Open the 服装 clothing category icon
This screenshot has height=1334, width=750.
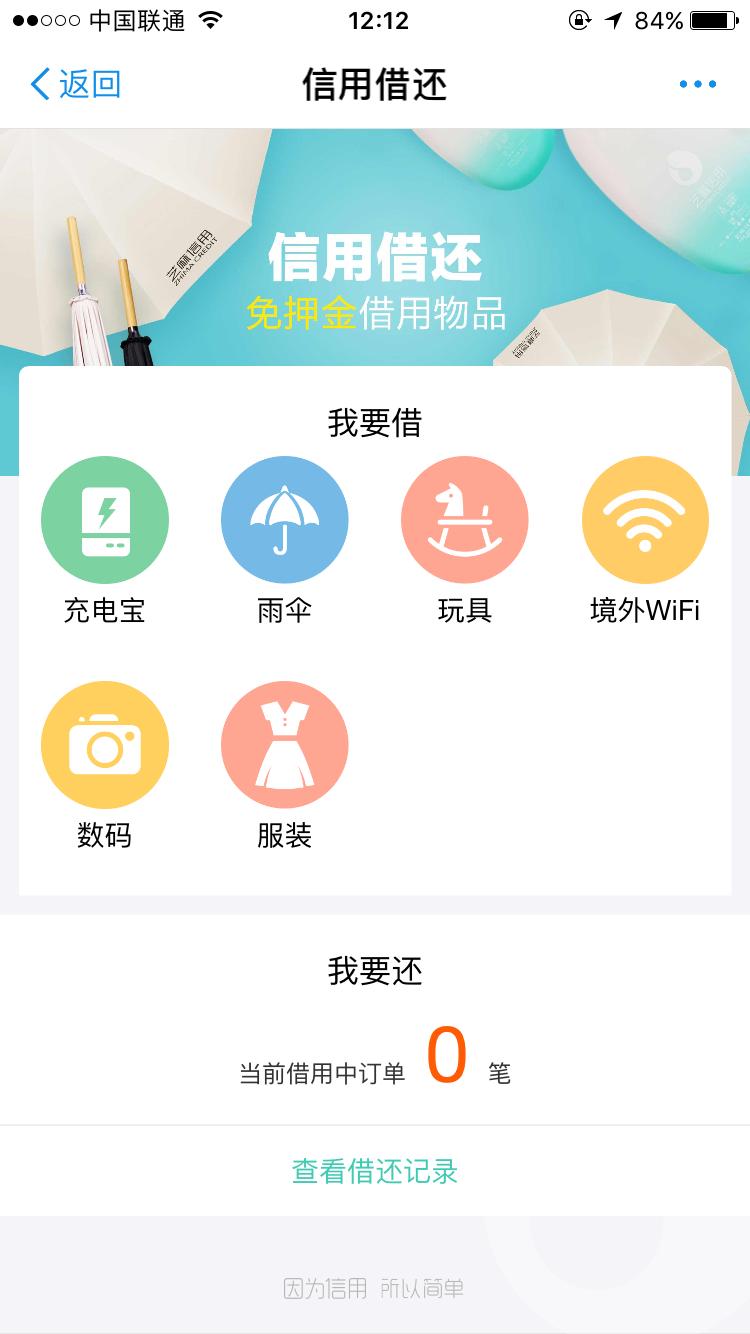point(285,745)
